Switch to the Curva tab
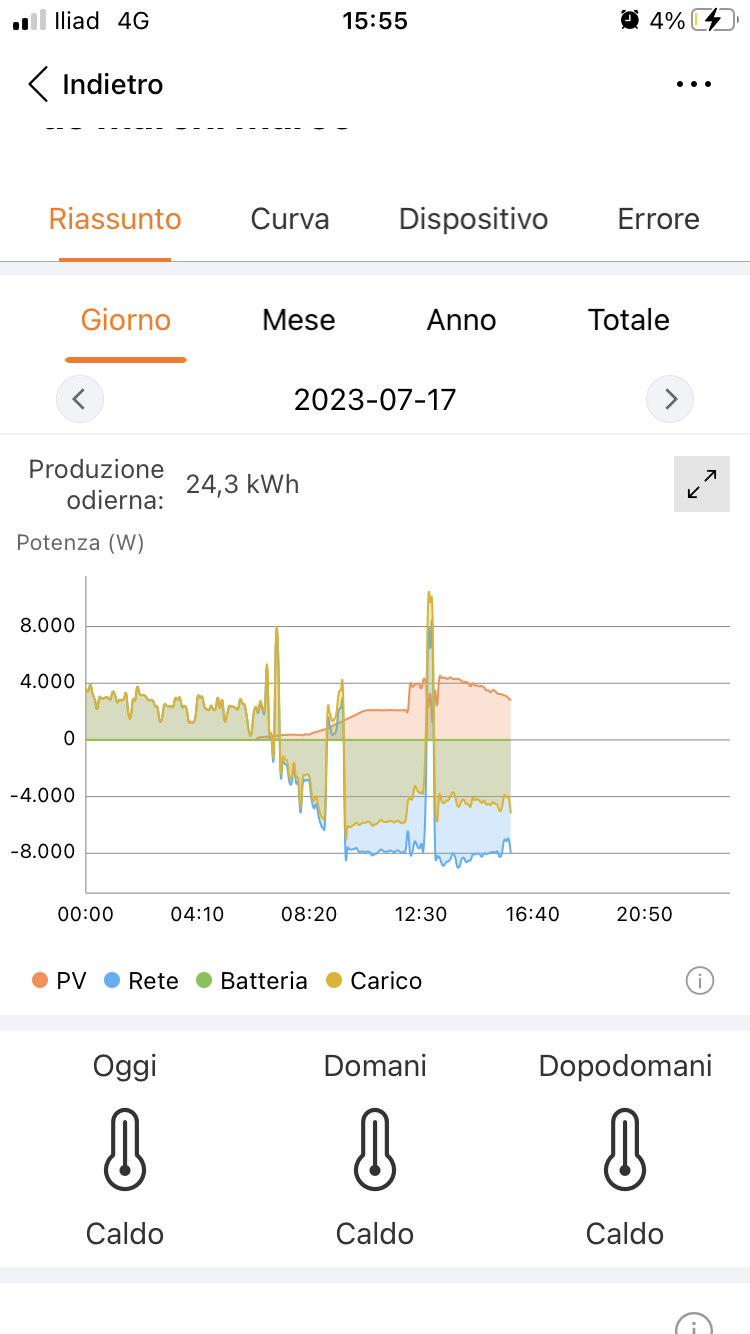Image resolution: width=750 pixels, height=1334 pixels. [290, 219]
